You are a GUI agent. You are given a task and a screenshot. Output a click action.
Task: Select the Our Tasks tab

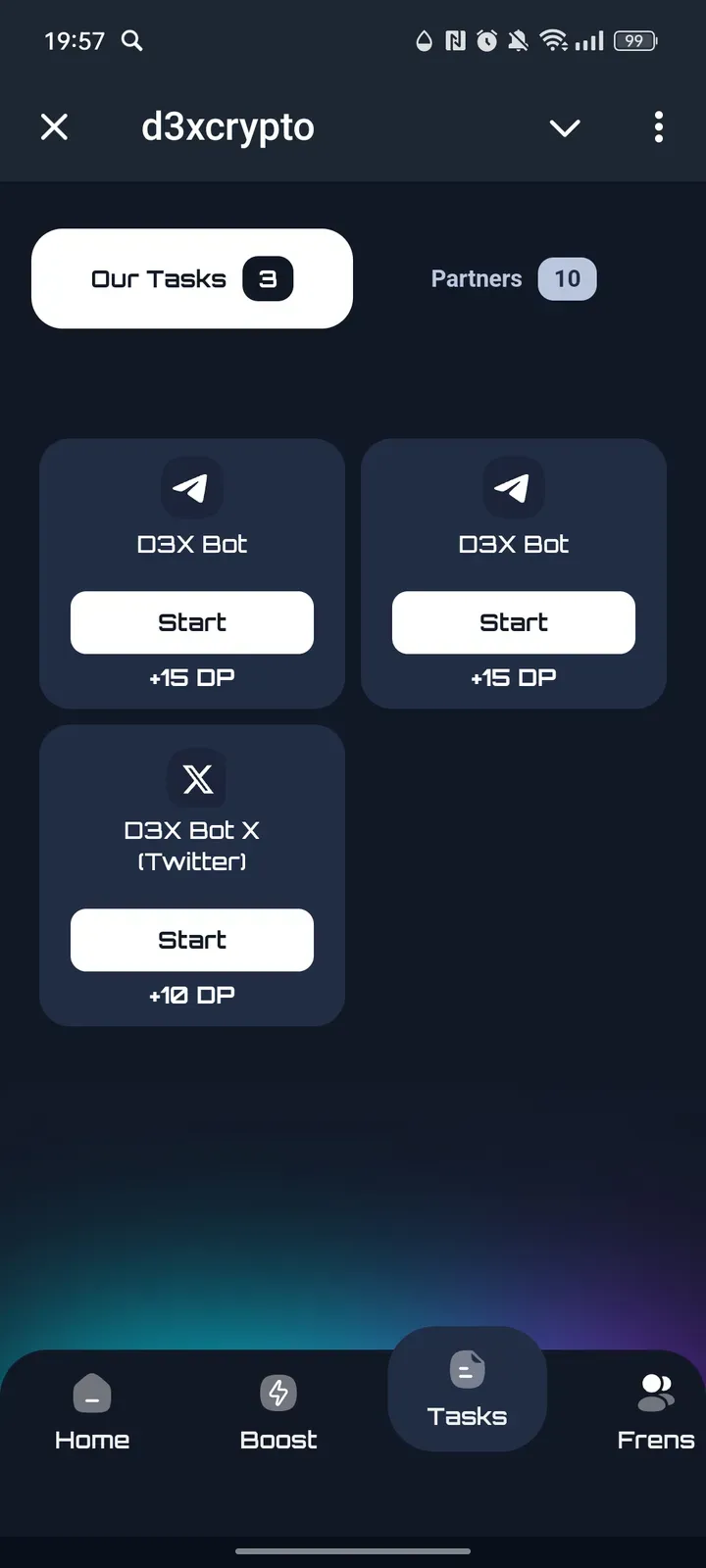pyautogui.click(x=192, y=279)
